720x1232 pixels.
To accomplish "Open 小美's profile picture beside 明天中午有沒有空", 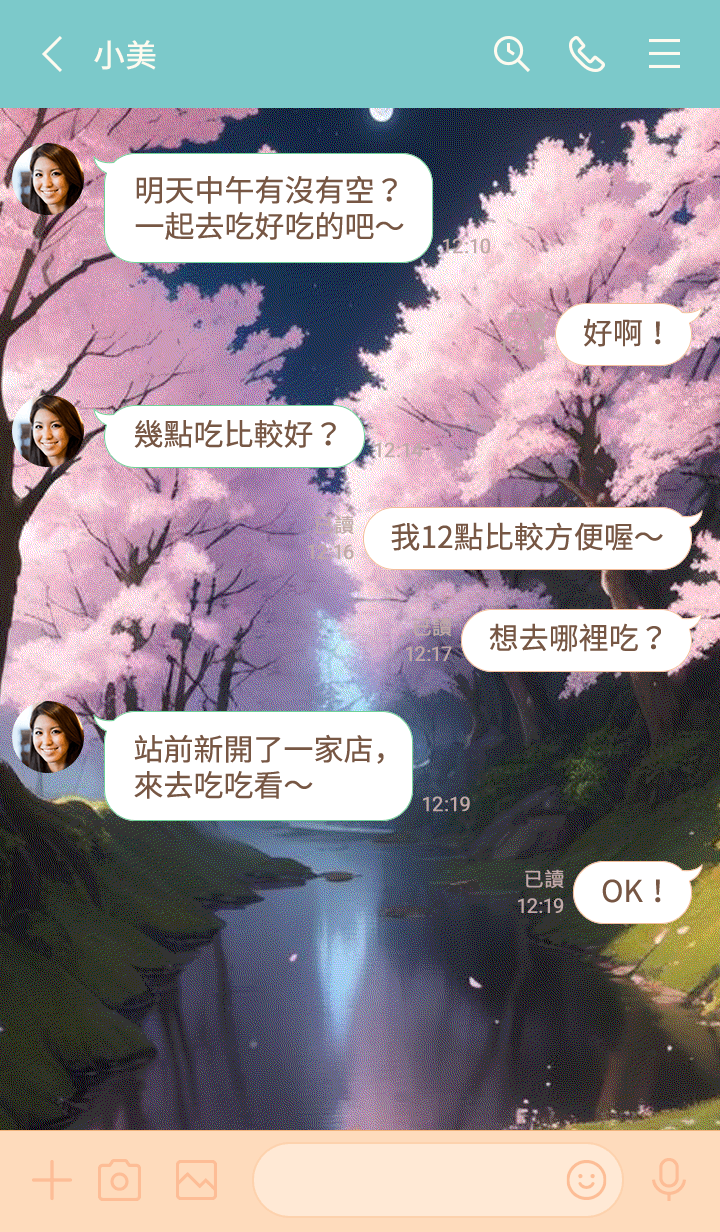I will (47, 179).
